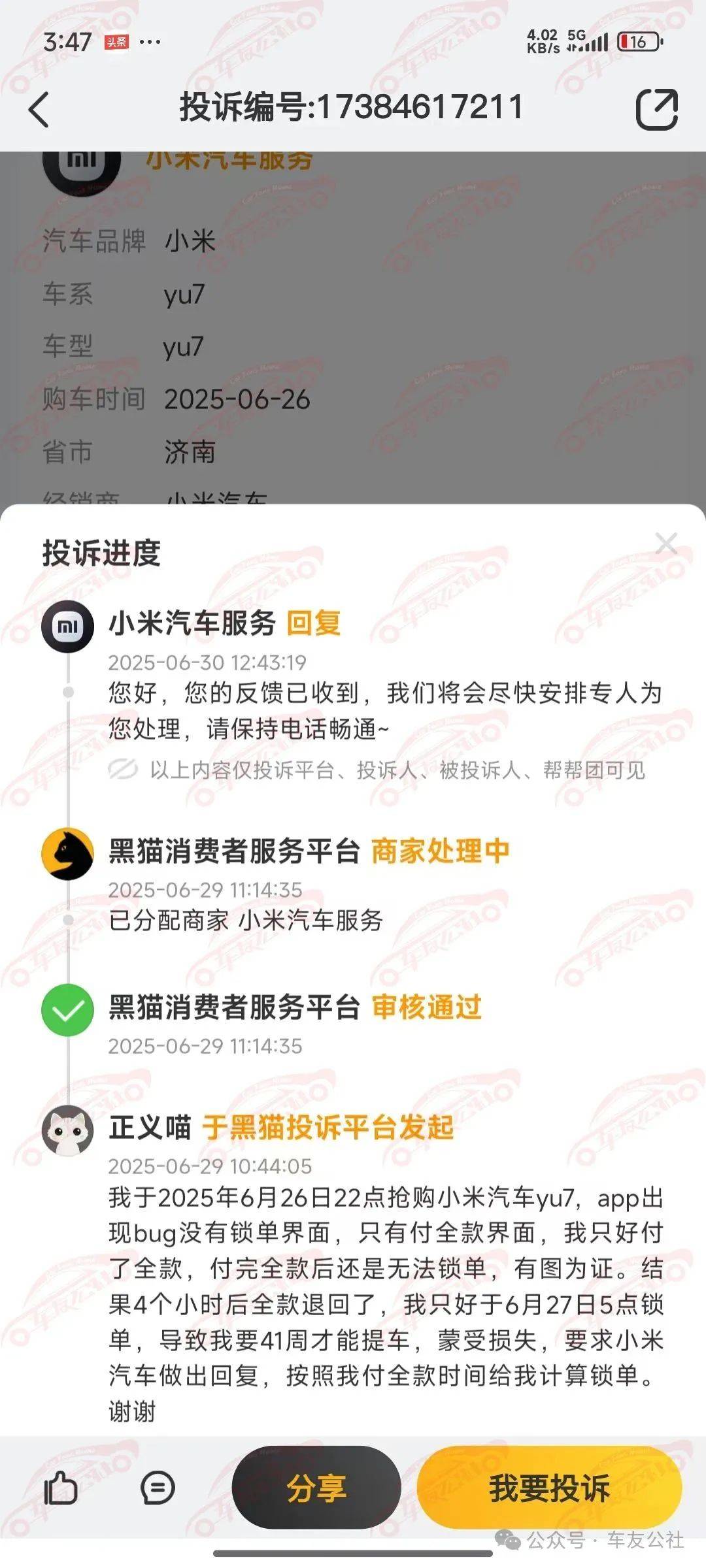Screen dimensions: 706x1568
Task: Go back using the top-left arrow
Action: [39, 108]
